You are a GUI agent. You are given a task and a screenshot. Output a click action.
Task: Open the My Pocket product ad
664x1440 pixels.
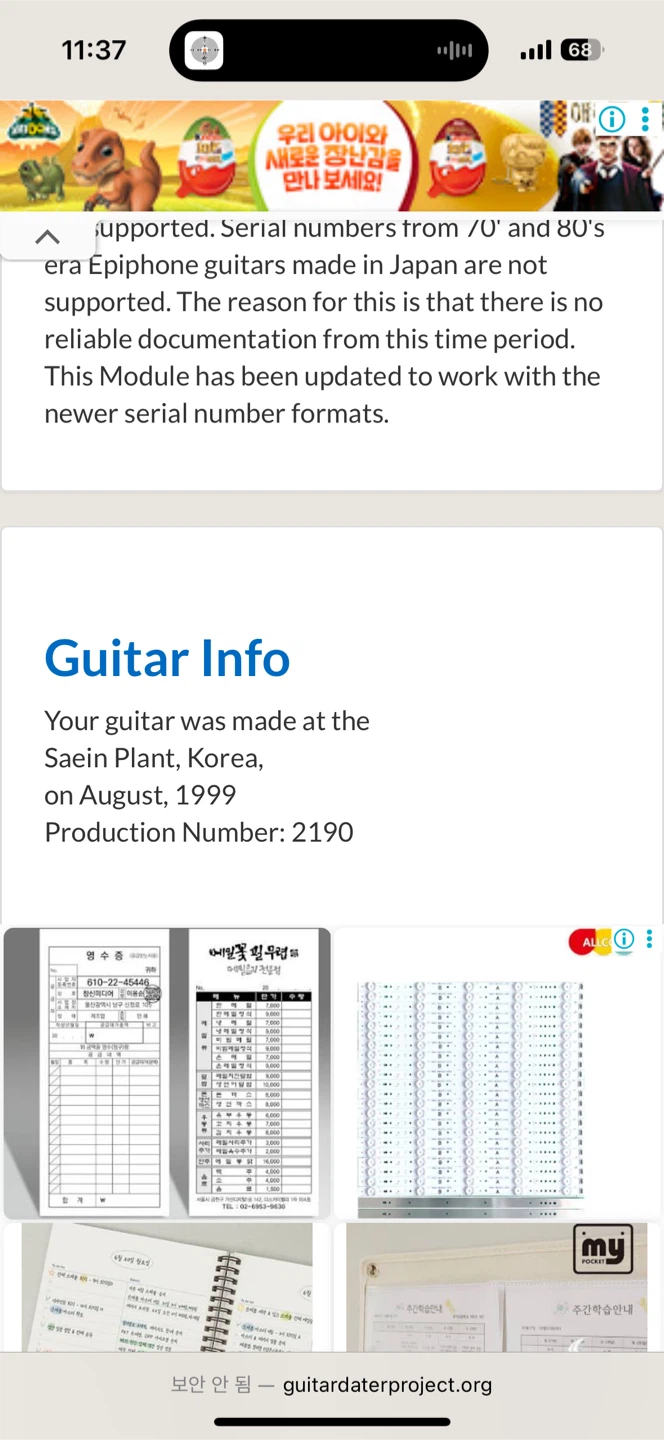coord(496,1287)
